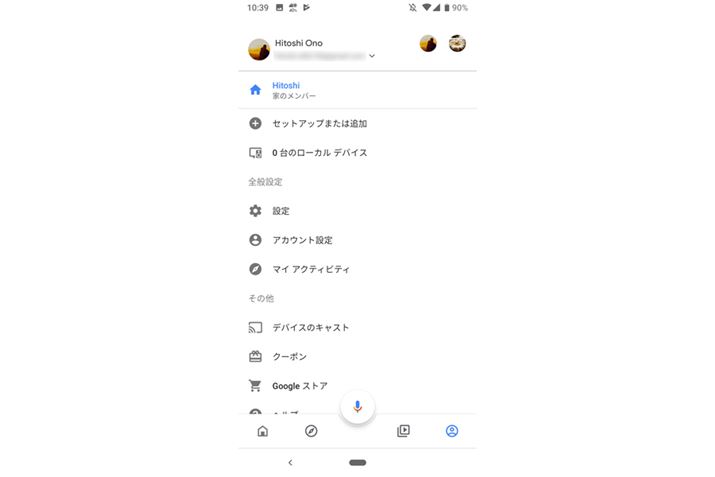This screenshot has height=477, width=715.
Task: Go back with the system back arrow
Action: click(x=290, y=462)
